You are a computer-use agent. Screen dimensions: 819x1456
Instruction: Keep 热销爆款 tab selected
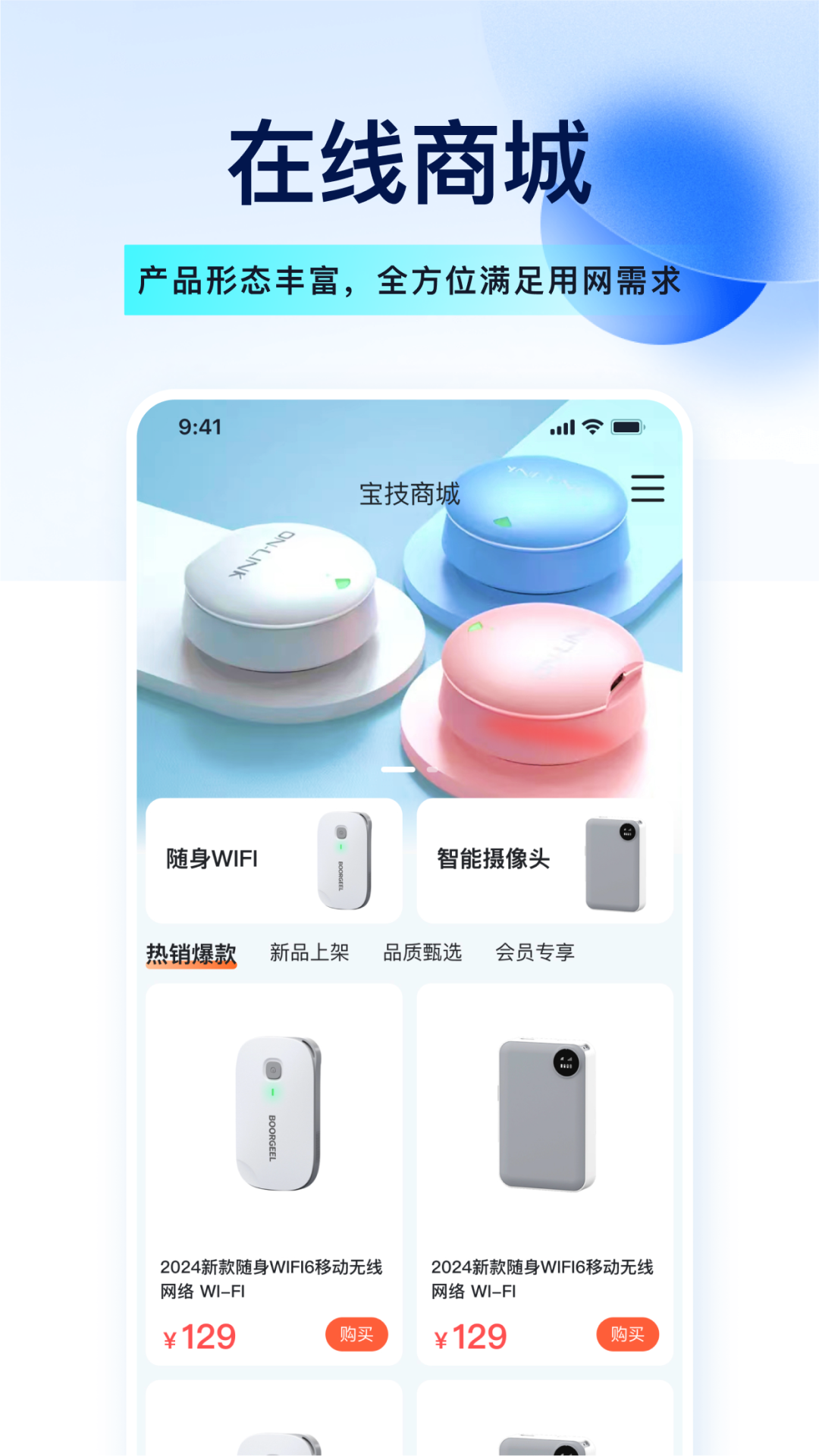click(192, 951)
